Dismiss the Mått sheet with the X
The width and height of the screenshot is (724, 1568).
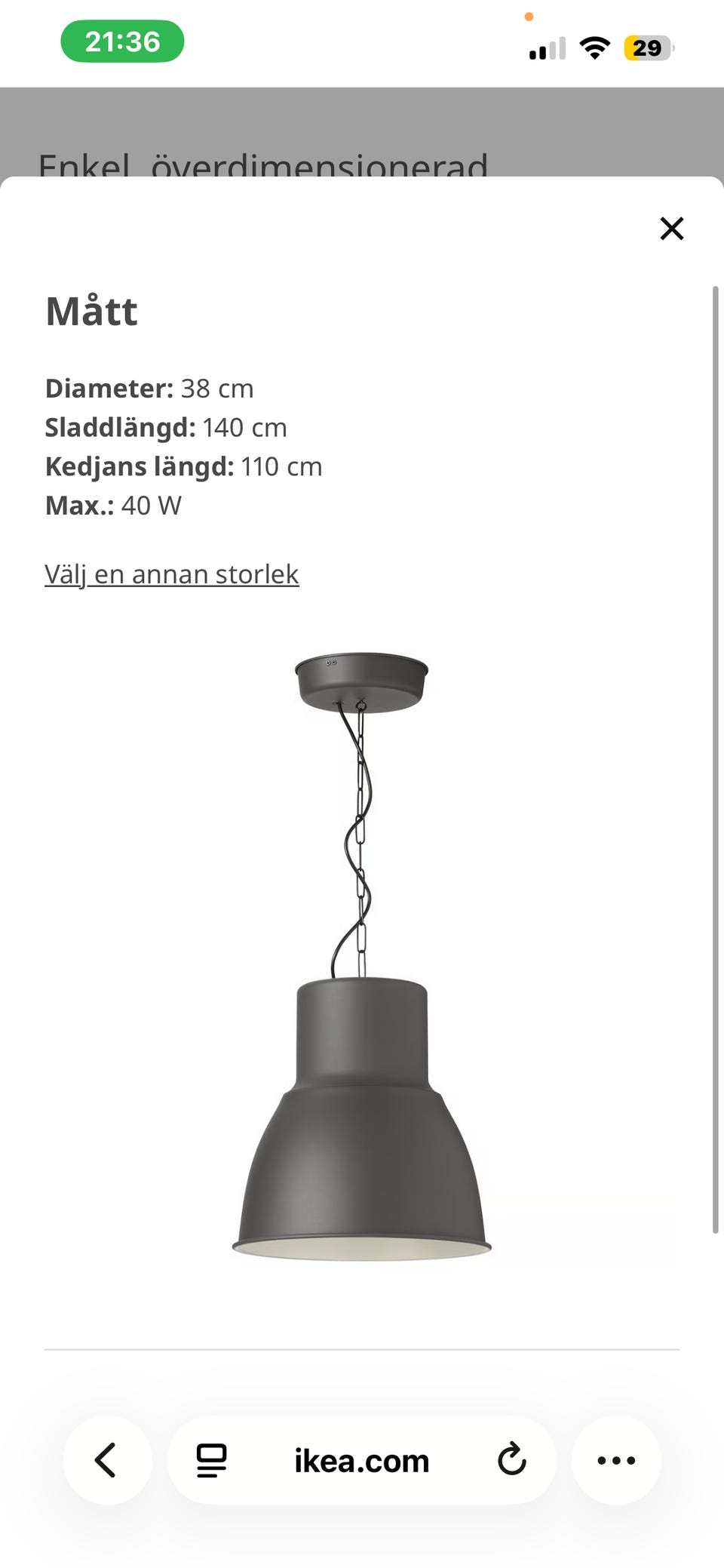pyautogui.click(x=670, y=229)
